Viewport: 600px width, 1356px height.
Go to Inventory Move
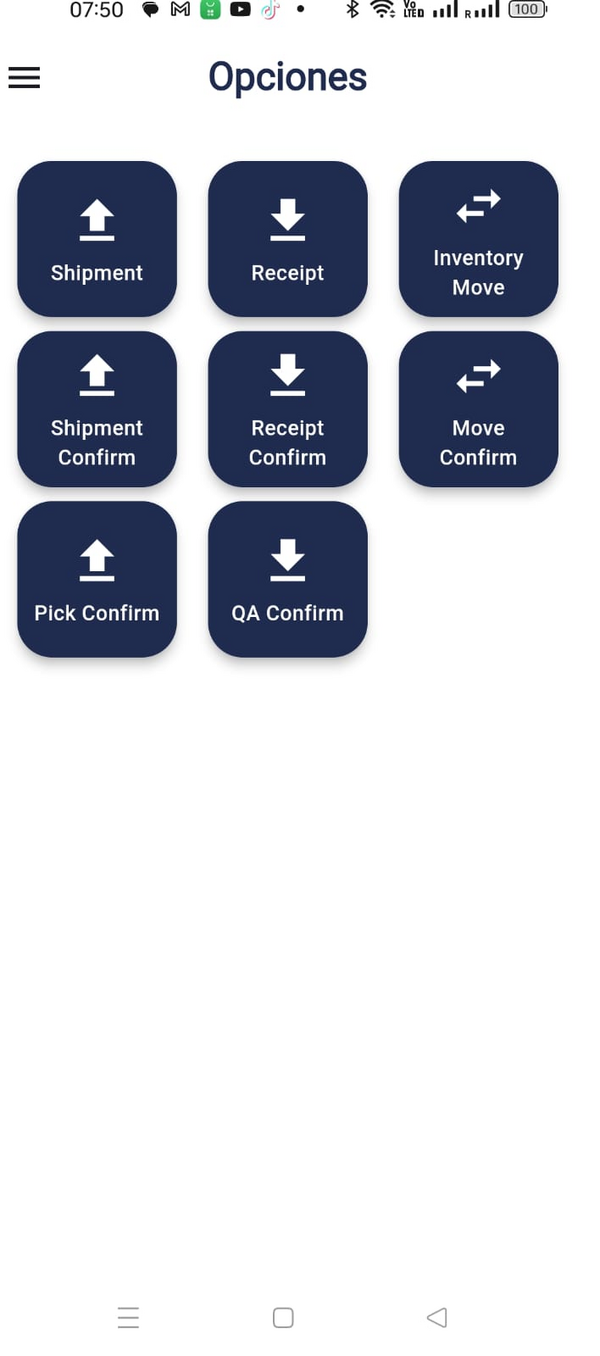coord(478,239)
